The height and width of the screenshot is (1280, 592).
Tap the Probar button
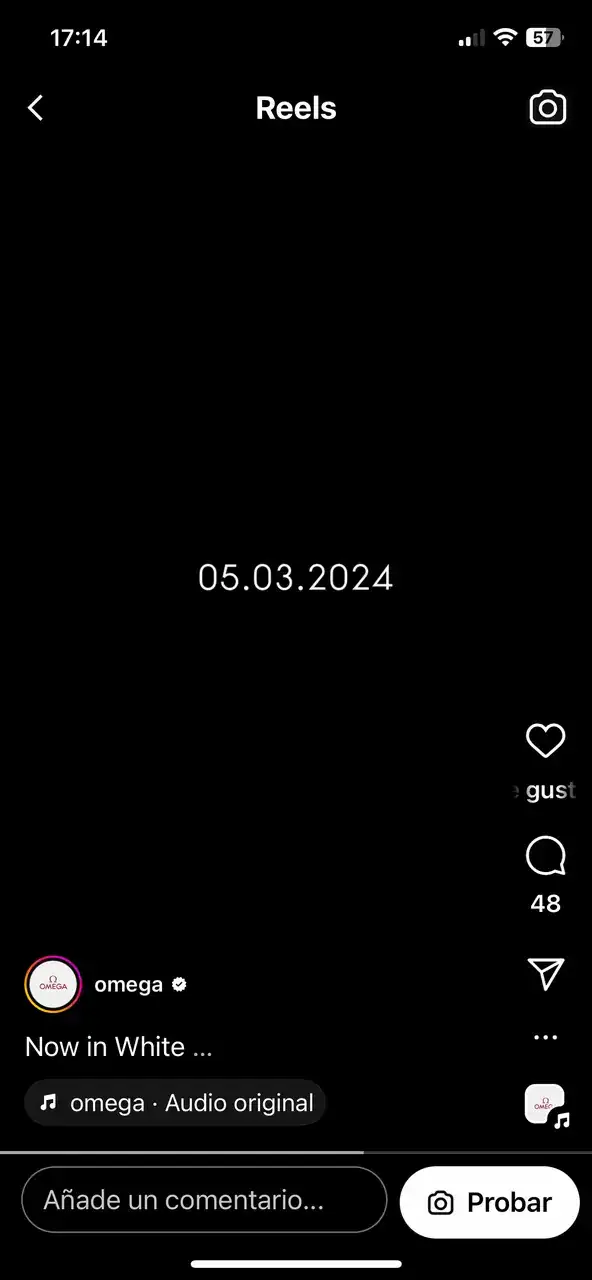489,1202
